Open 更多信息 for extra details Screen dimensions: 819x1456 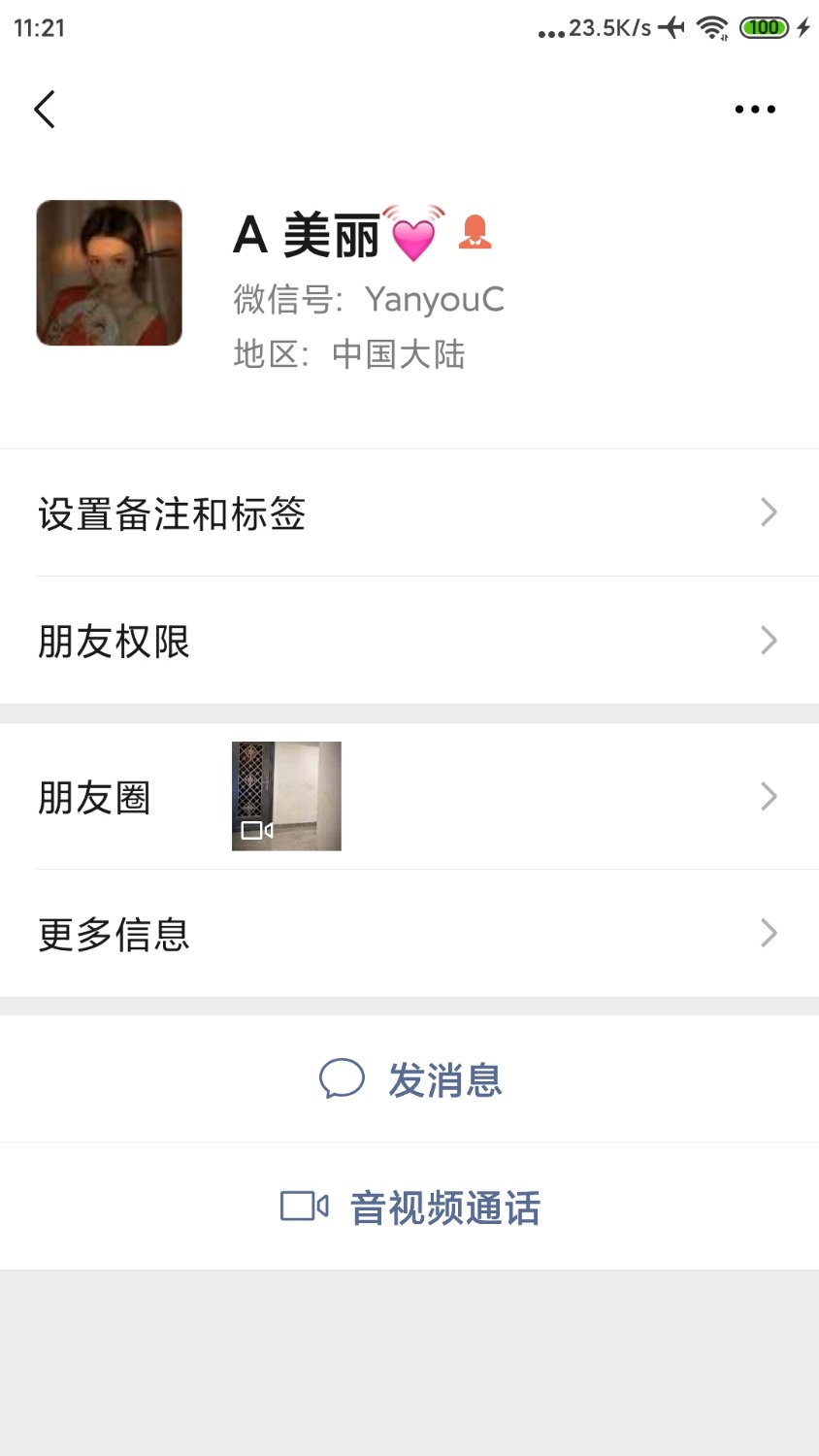pyautogui.click(x=112, y=934)
